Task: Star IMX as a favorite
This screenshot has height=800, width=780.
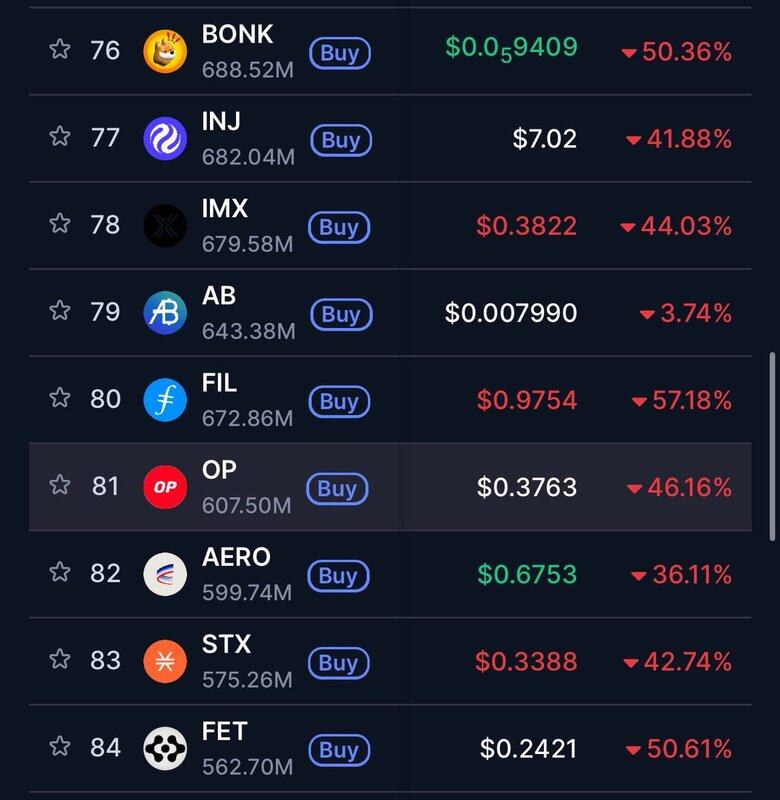Action: click(x=60, y=224)
